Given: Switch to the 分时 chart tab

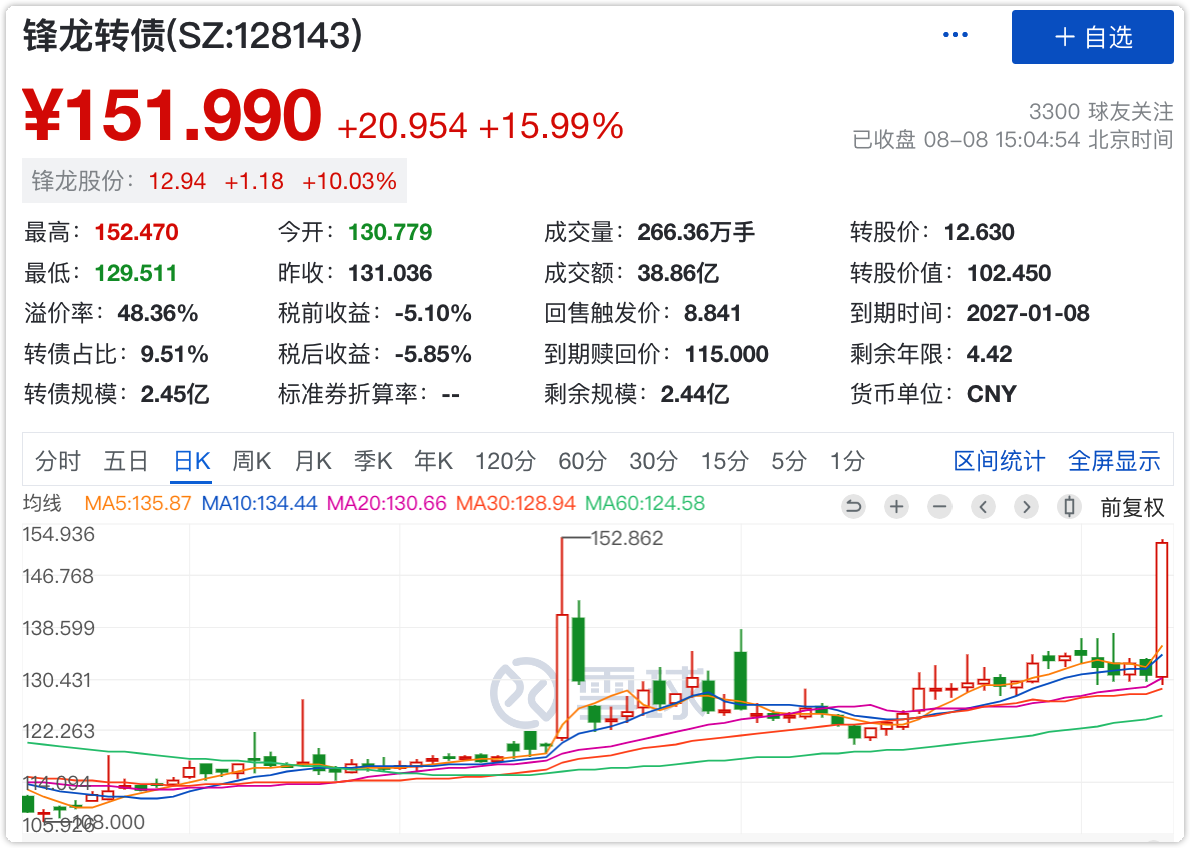Looking at the screenshot, I should [57, 461].
